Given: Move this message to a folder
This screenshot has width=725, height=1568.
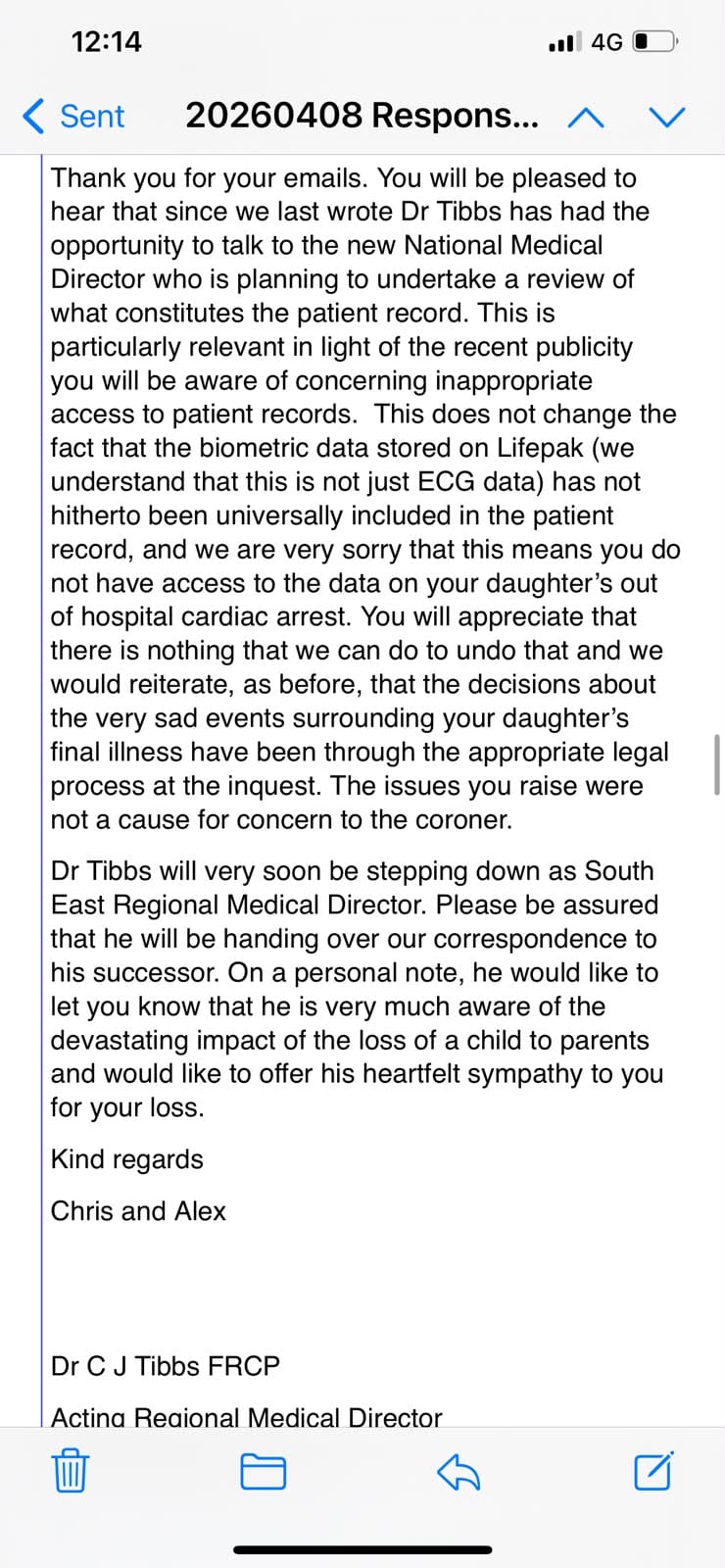Looking at the screenshot, I should pyautogui.click(x=263, y=1471).
